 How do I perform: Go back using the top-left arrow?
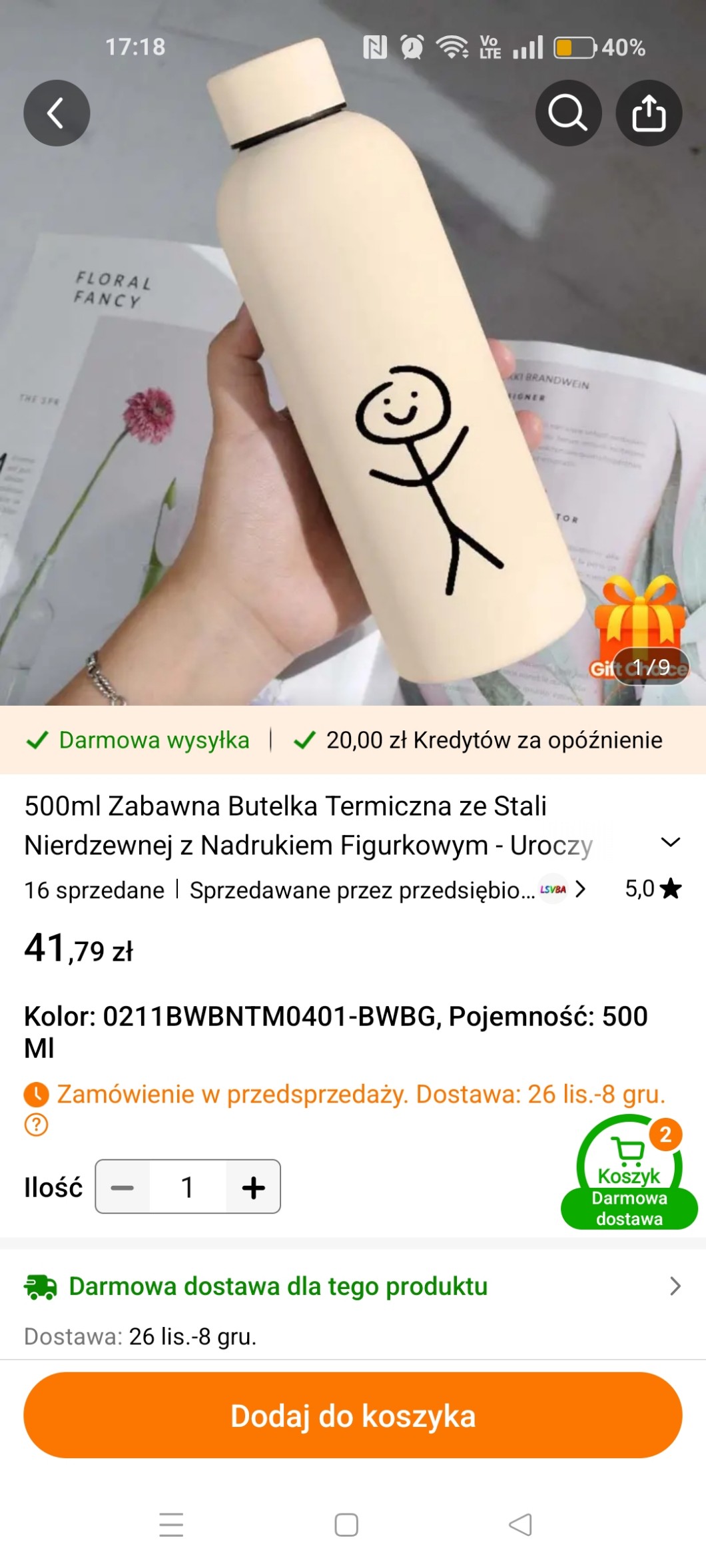coord(57,113)
